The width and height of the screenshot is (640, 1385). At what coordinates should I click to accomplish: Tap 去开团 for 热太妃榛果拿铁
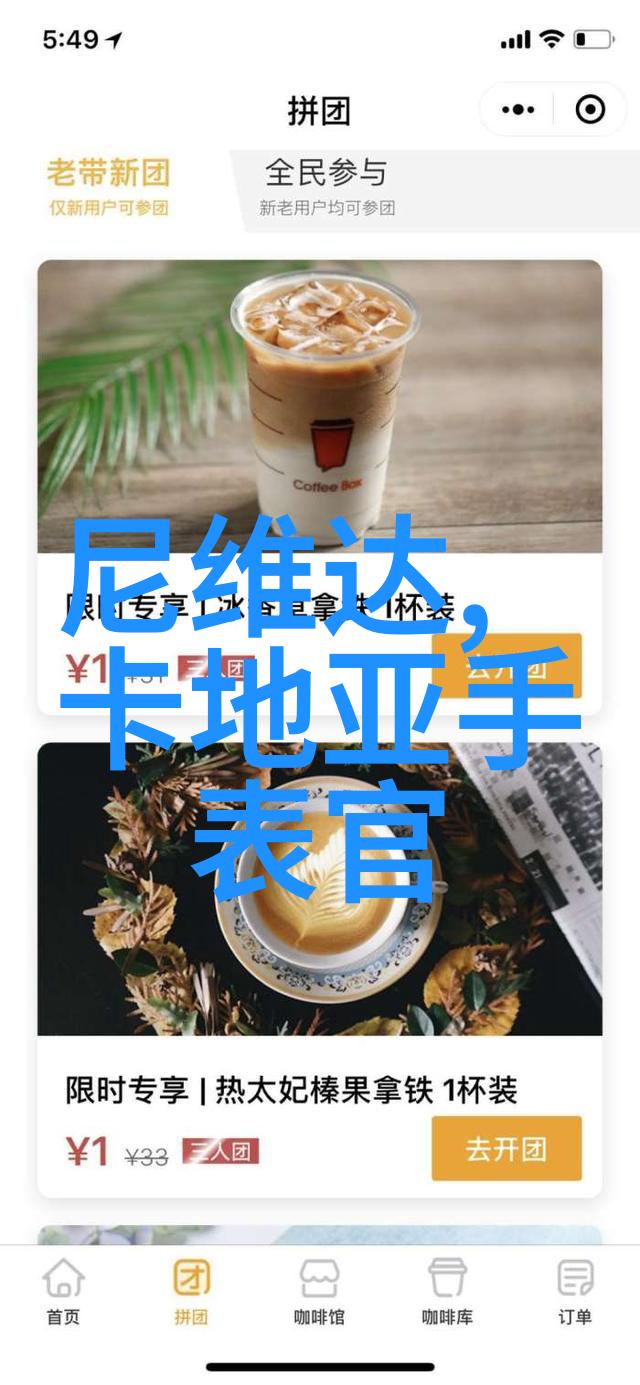[x=506, y=1149]
